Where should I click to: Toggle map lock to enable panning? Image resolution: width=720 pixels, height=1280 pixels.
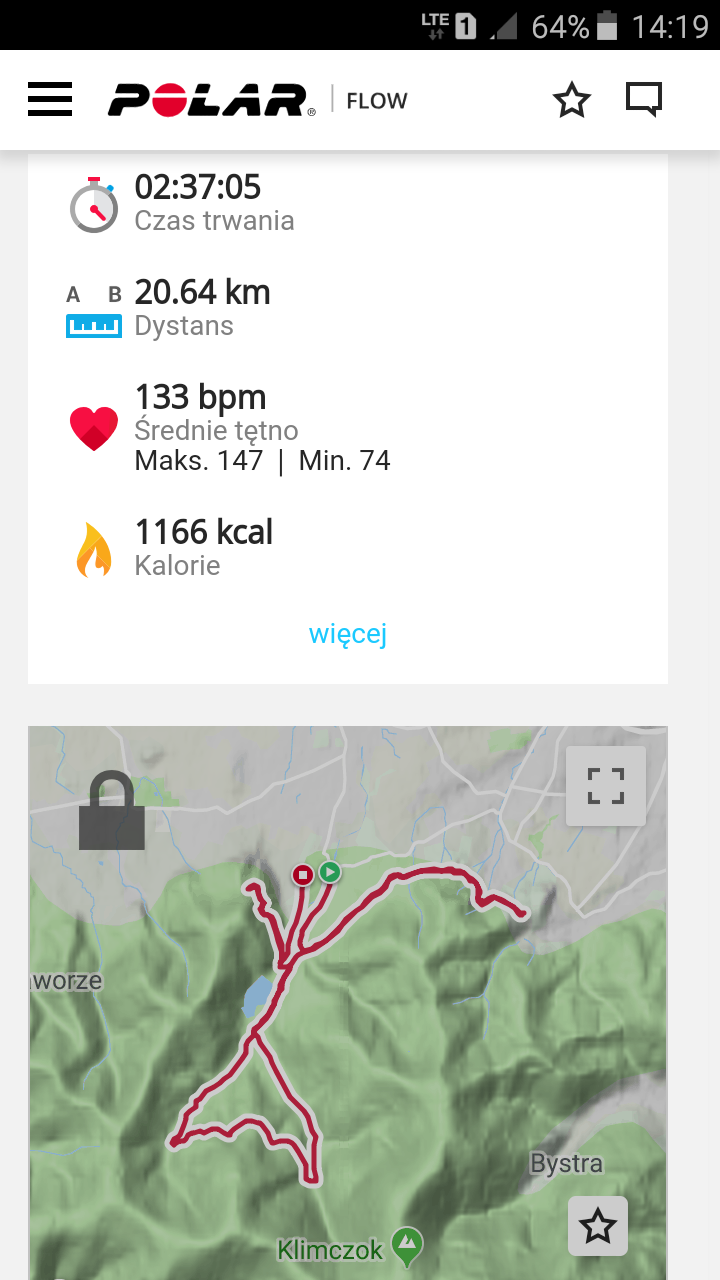pyautogui.click(x=111, y=812)
